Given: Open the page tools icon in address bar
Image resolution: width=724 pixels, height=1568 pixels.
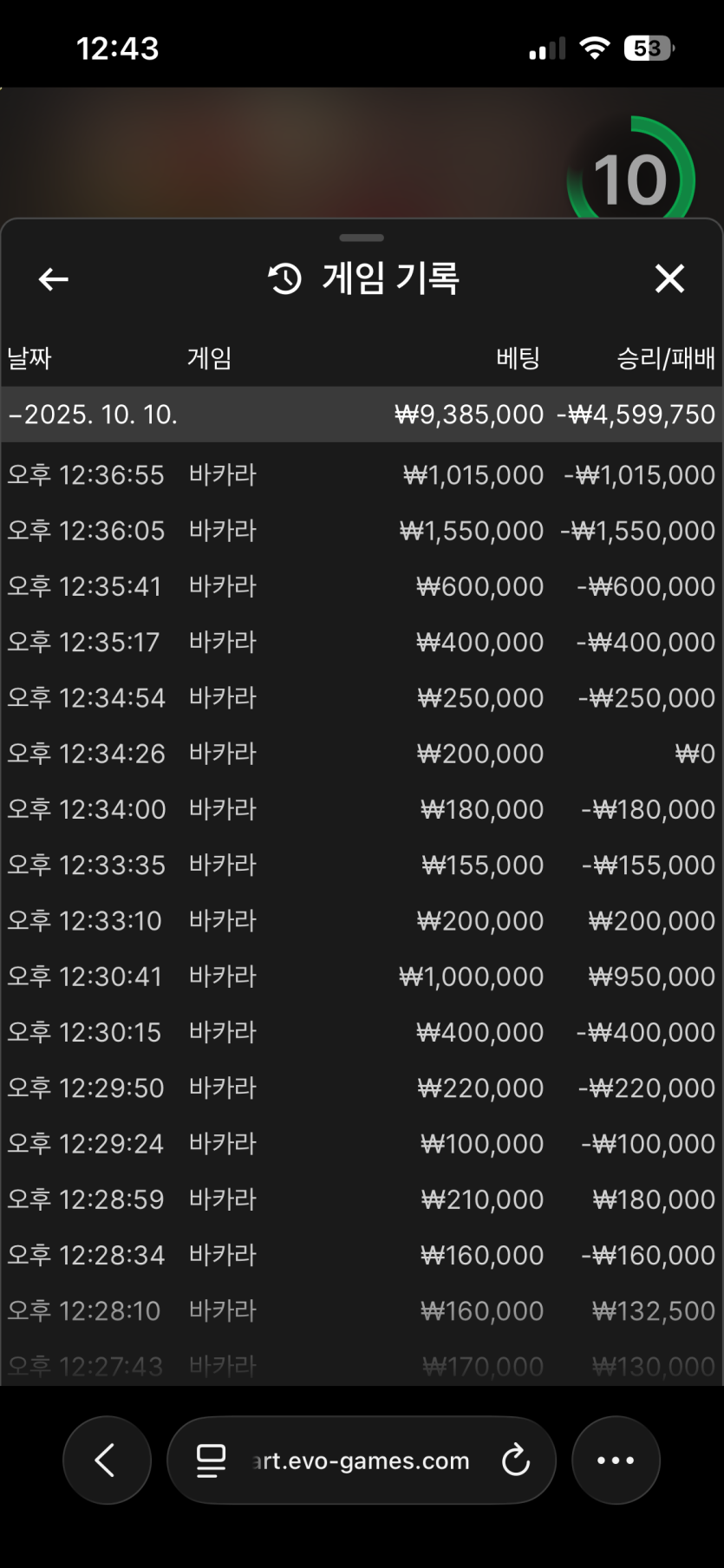Looking at the screenshot, I should (211, 1460).
